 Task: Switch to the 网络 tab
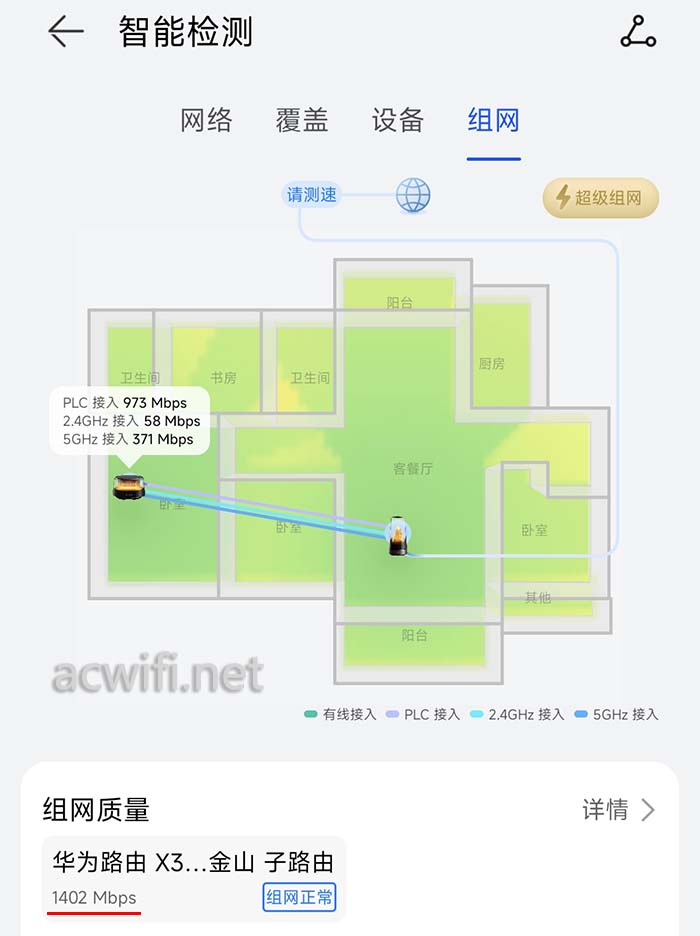click(x=206, y=121)
